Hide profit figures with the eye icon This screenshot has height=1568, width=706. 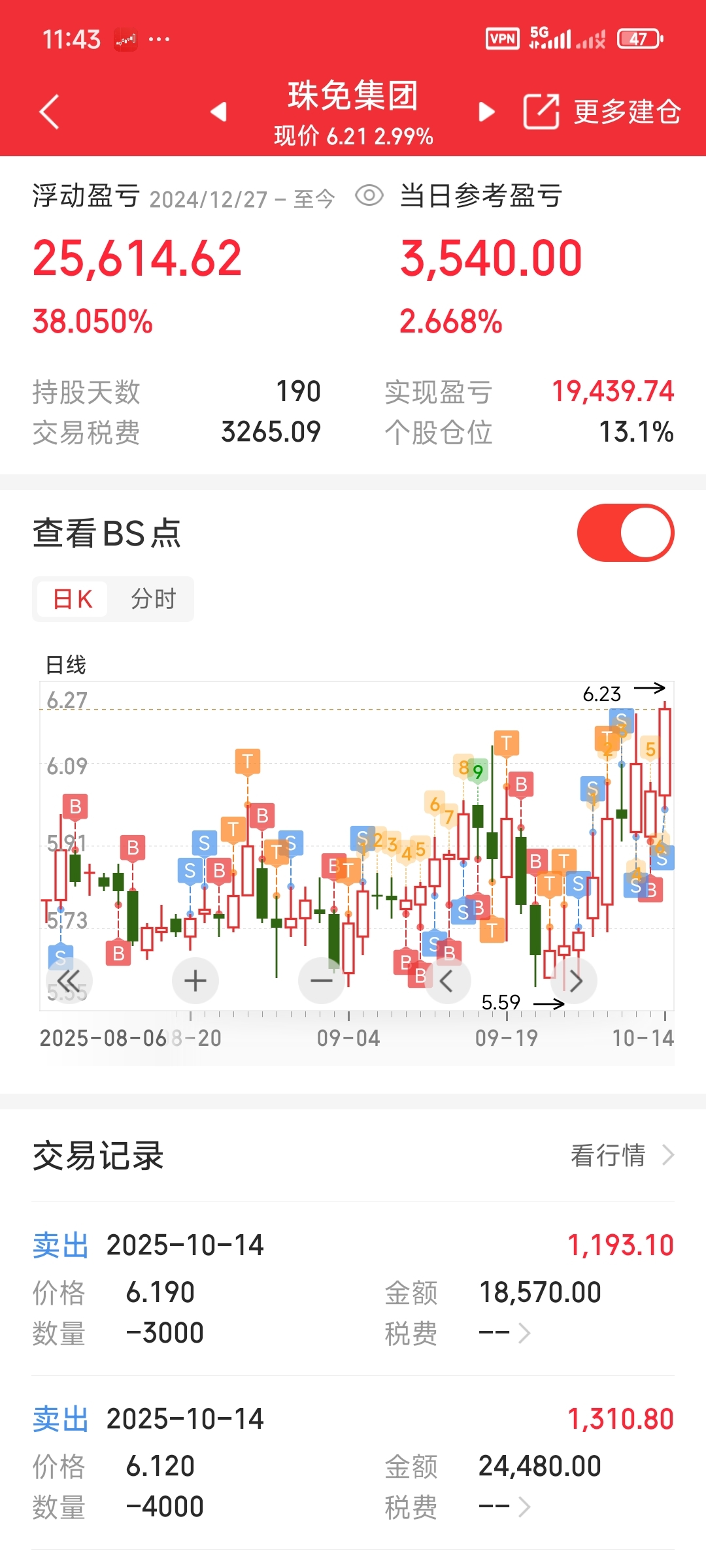369,195
